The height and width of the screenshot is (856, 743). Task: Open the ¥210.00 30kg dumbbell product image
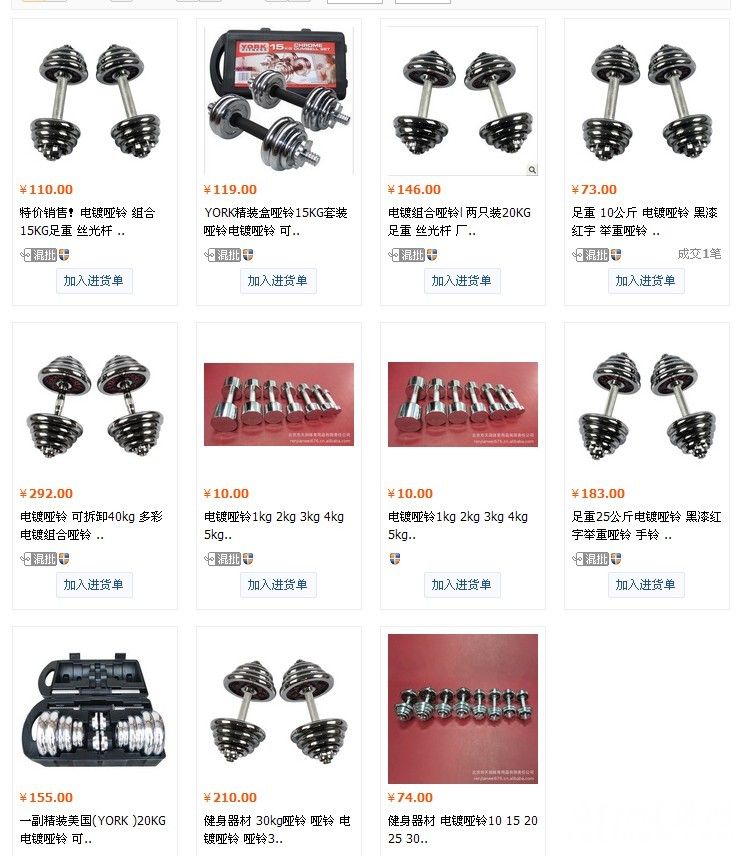[x=279, y=709]
